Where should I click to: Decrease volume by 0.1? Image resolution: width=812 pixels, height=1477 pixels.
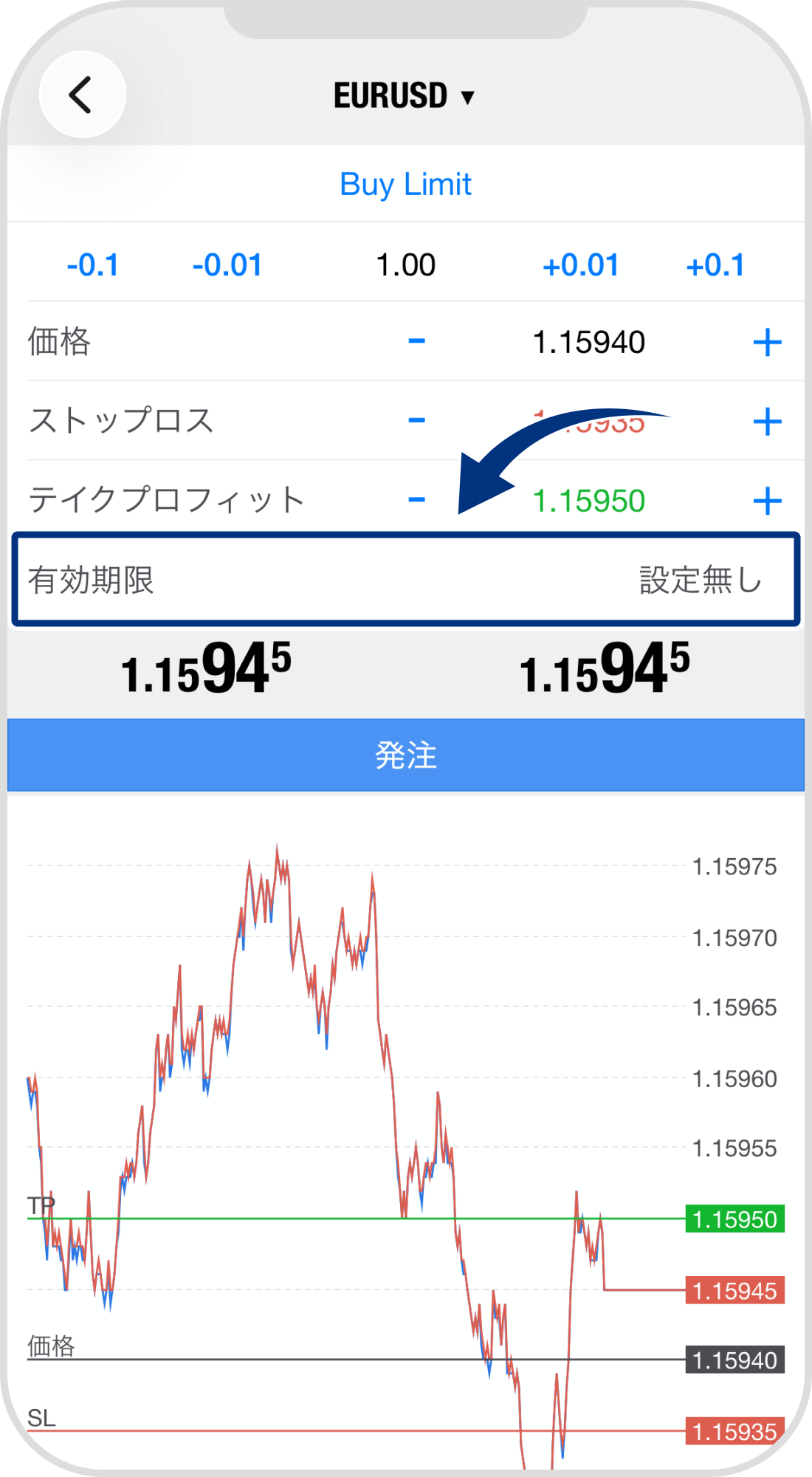(x=92, y=264)
